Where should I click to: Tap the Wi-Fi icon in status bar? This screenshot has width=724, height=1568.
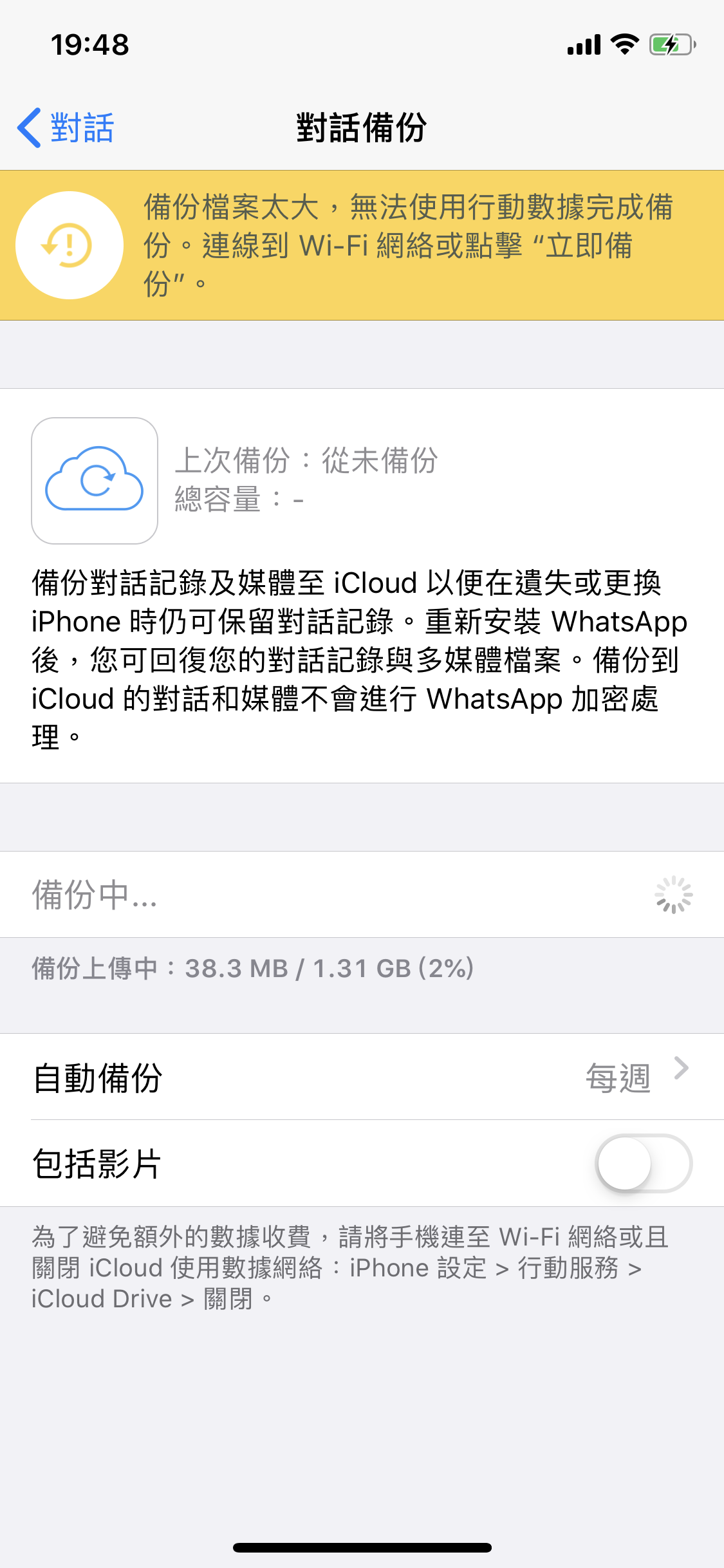click(625, 44)
